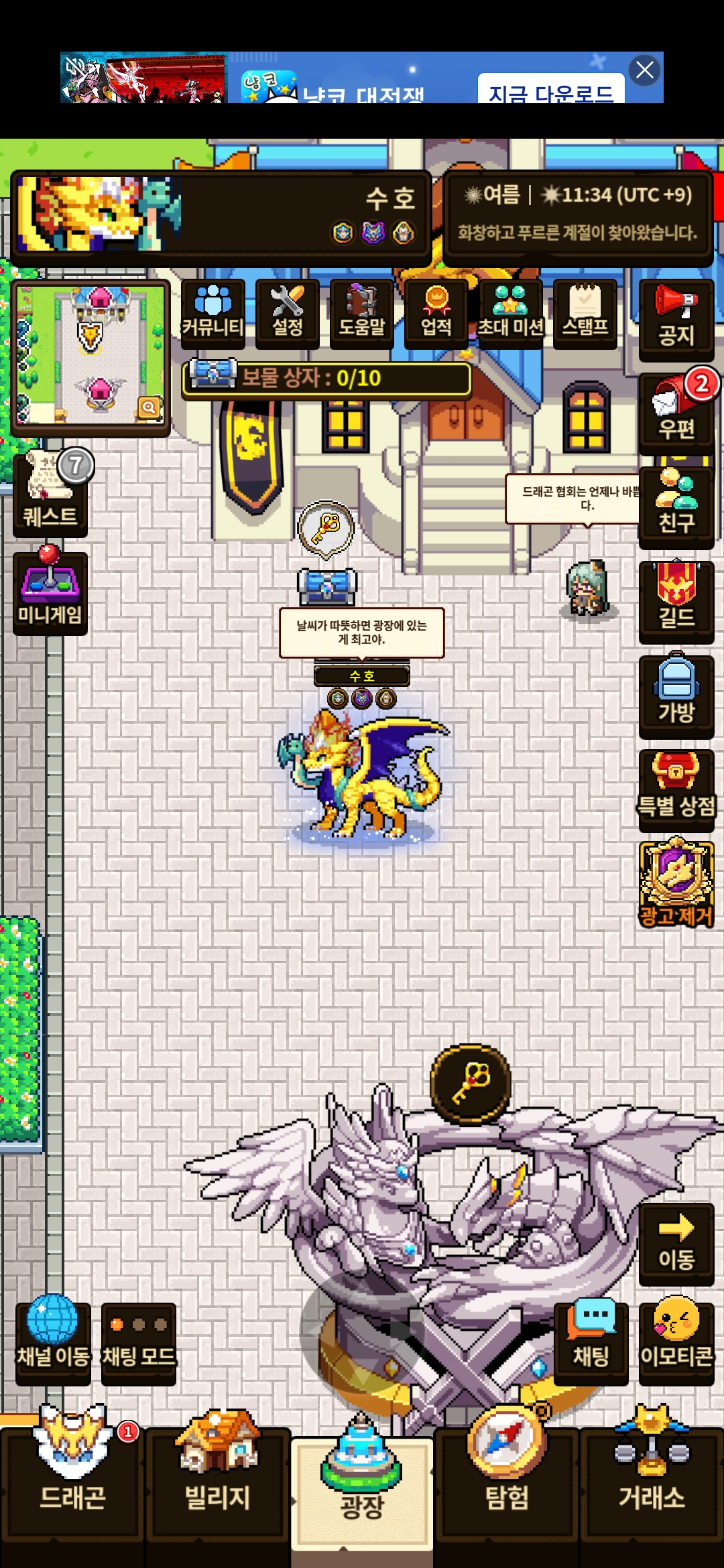Expand the minimap
Image resolution: width=724 pixels, height=1568 pixels.
tap(149, 407)
